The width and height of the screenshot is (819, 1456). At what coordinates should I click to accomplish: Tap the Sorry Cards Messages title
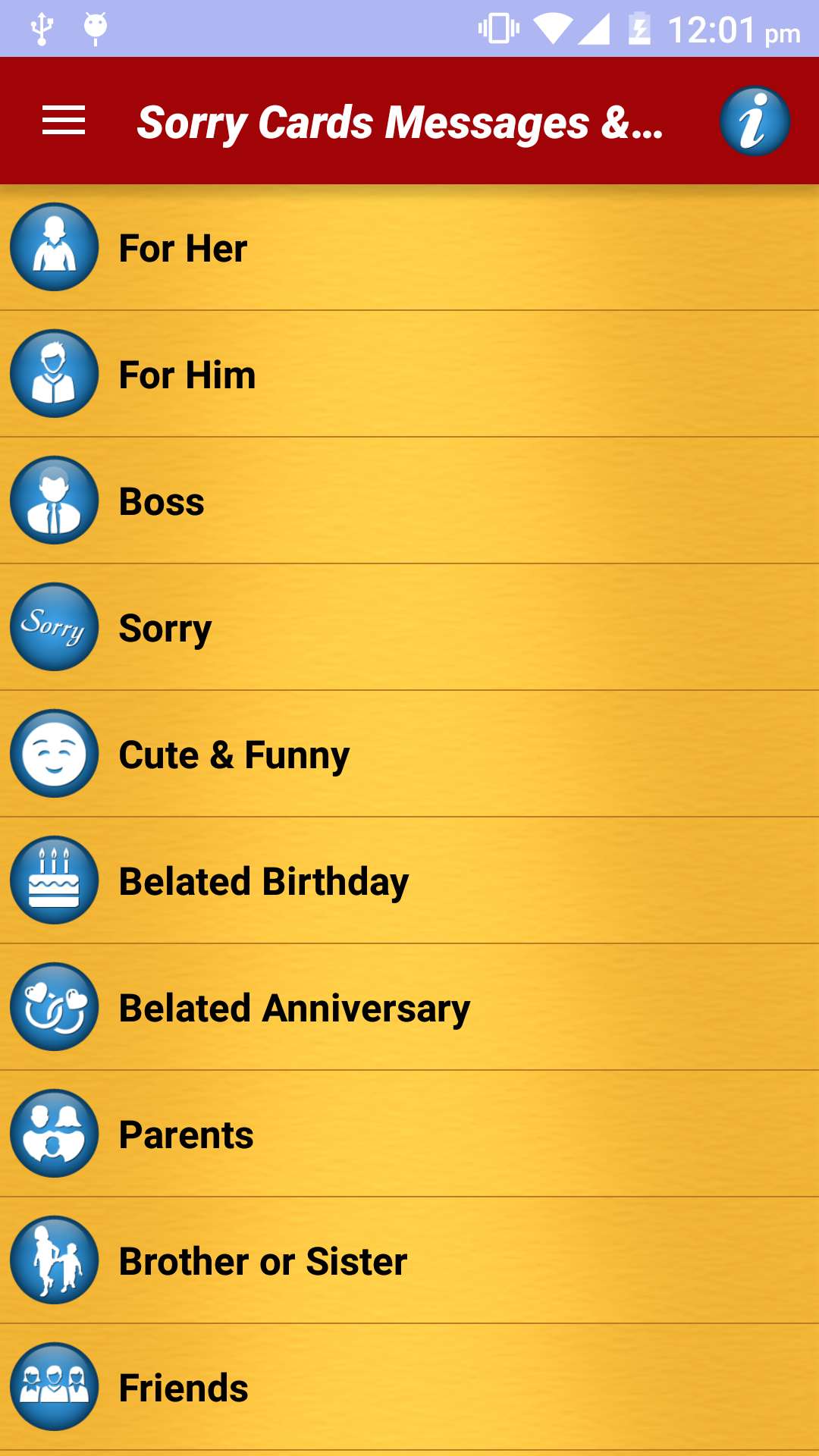click(x=402, y=121)
